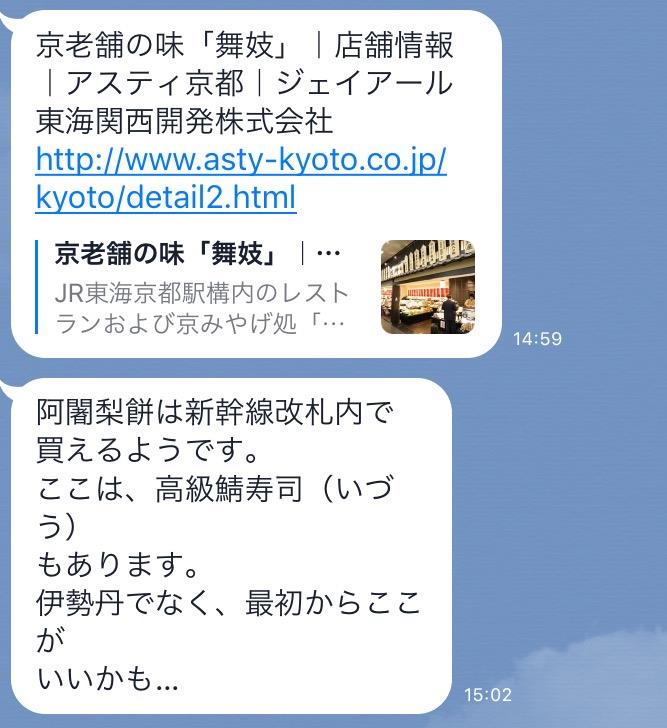Open the 京老舗の味「舞妓」 link preview card
The image size is (667, 728).
click(255, 287)
